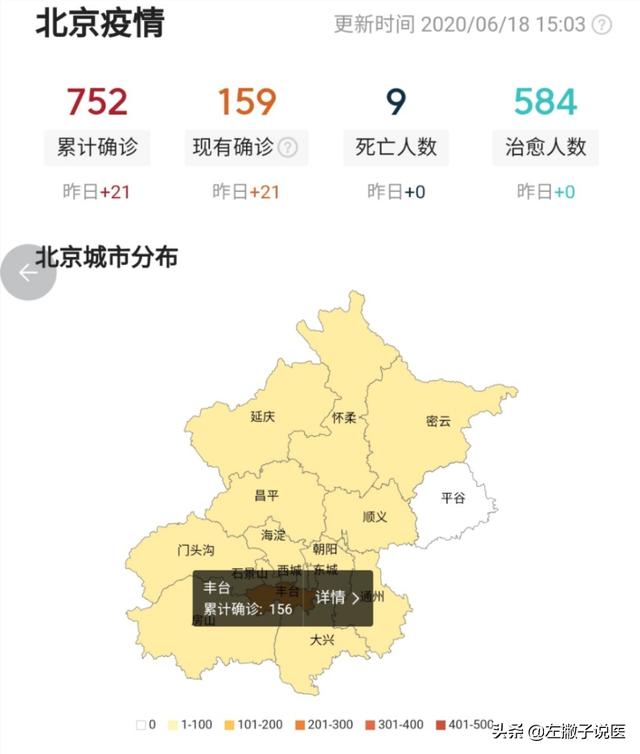Screen dimensions: 640x754
Task: Select 大兴 district on the map
Action: coord(322,640)
